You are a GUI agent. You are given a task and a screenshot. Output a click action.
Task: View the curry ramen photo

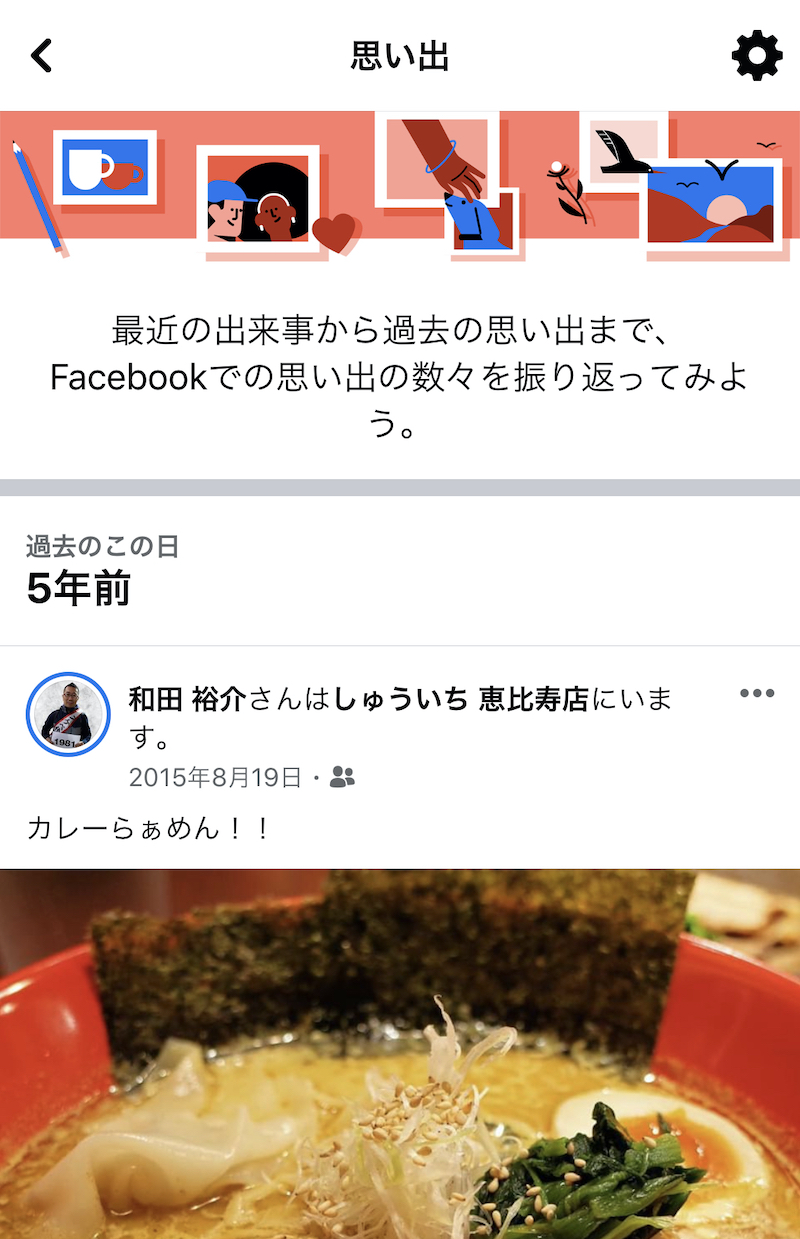click(x=400, y=1050)
